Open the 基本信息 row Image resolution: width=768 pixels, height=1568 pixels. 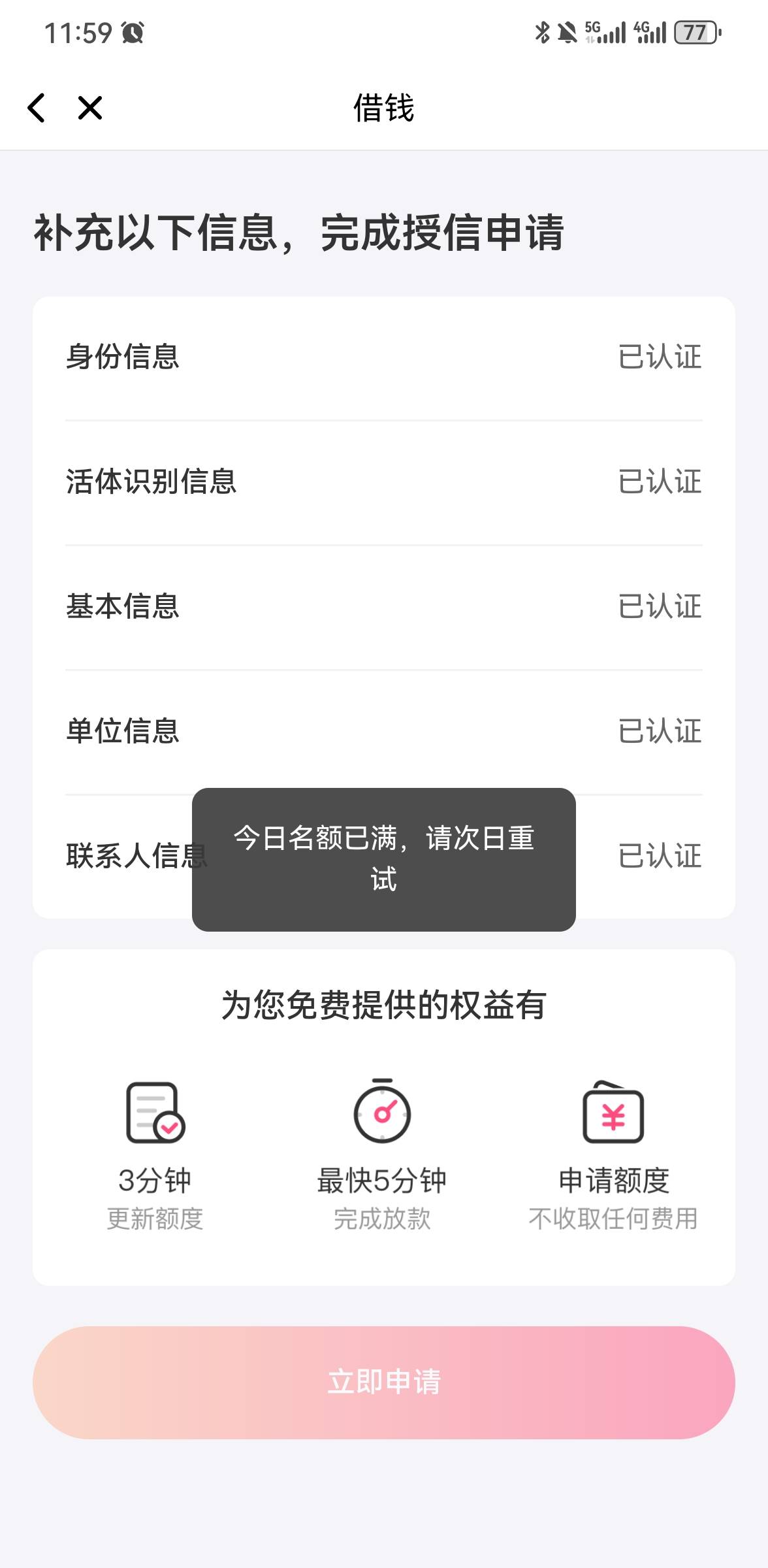[384, 607]
